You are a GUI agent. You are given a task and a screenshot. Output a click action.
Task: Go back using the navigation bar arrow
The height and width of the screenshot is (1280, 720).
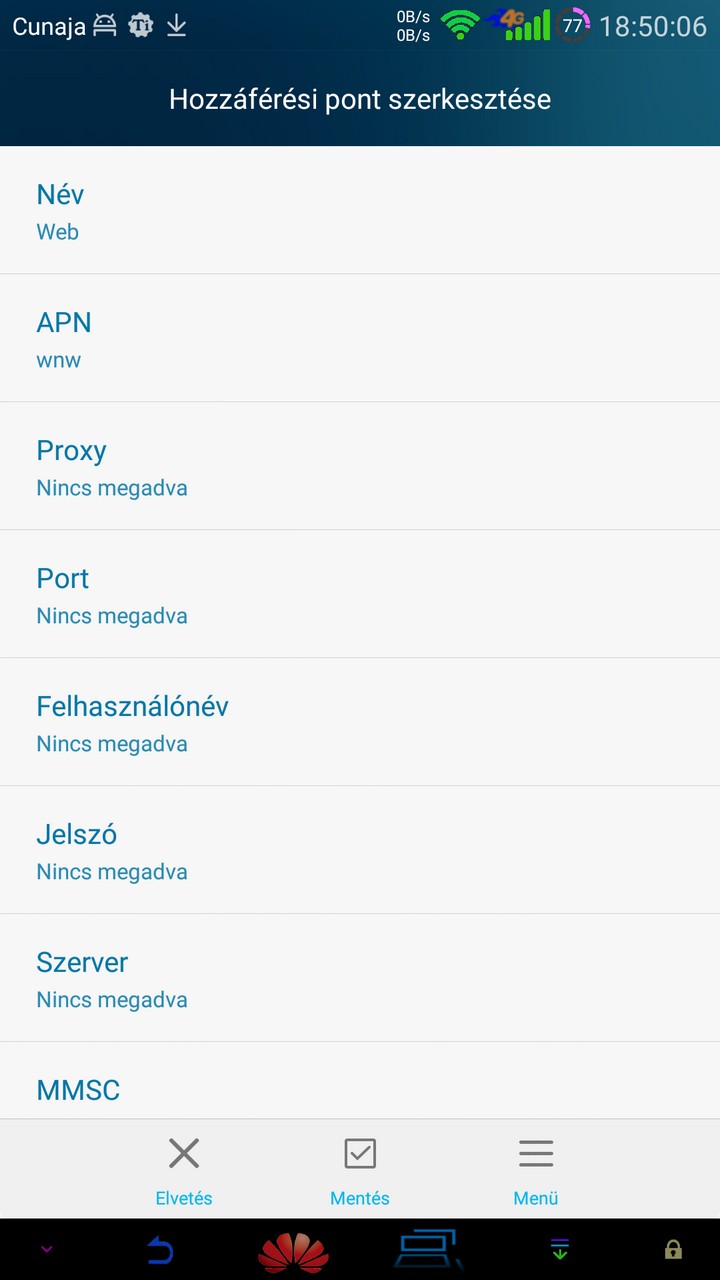coord(160,1250)
